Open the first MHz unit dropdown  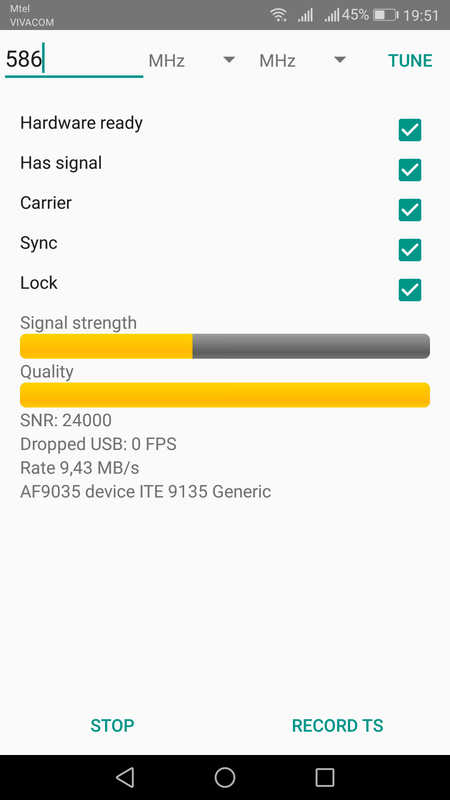click(x=191, y=60)
